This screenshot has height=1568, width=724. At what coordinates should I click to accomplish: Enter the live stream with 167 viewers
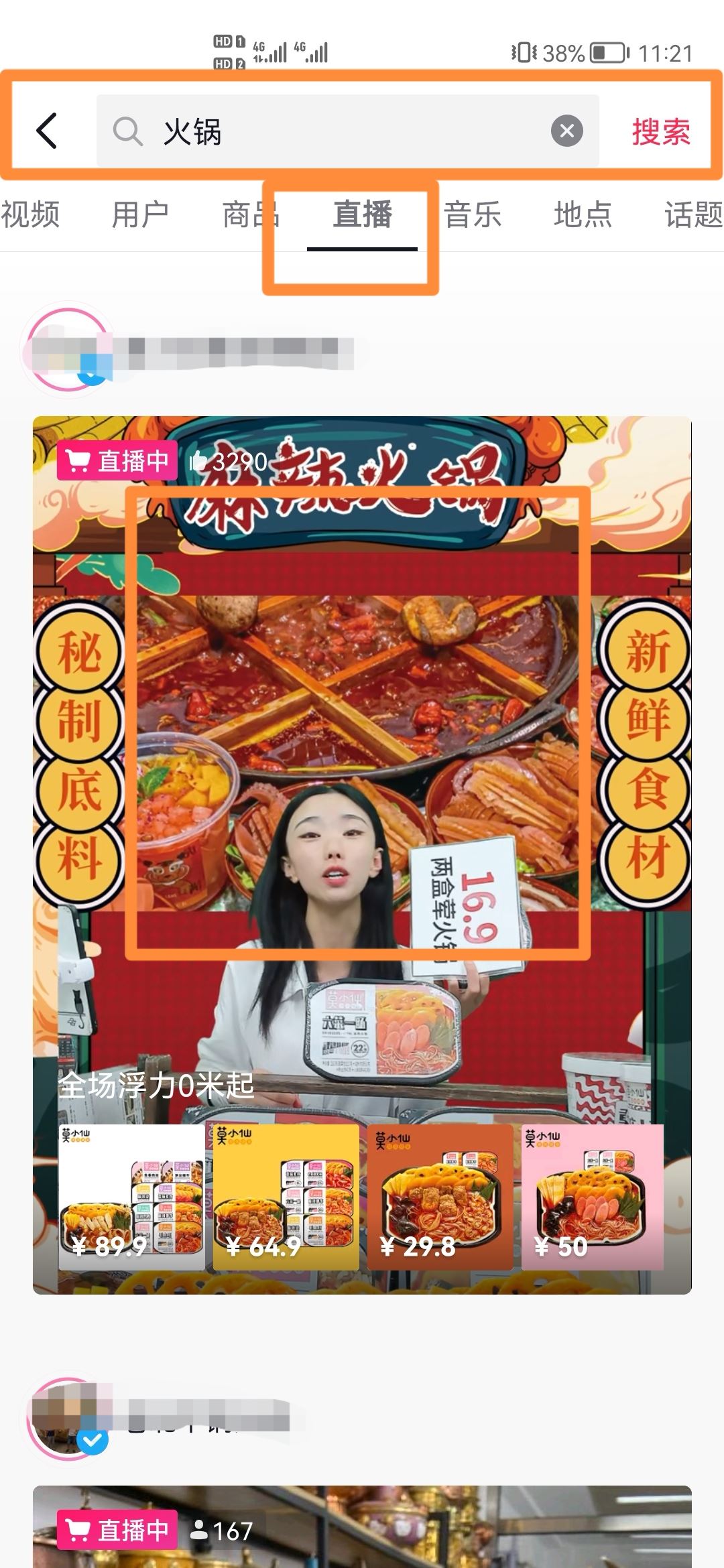point(362,1534)
